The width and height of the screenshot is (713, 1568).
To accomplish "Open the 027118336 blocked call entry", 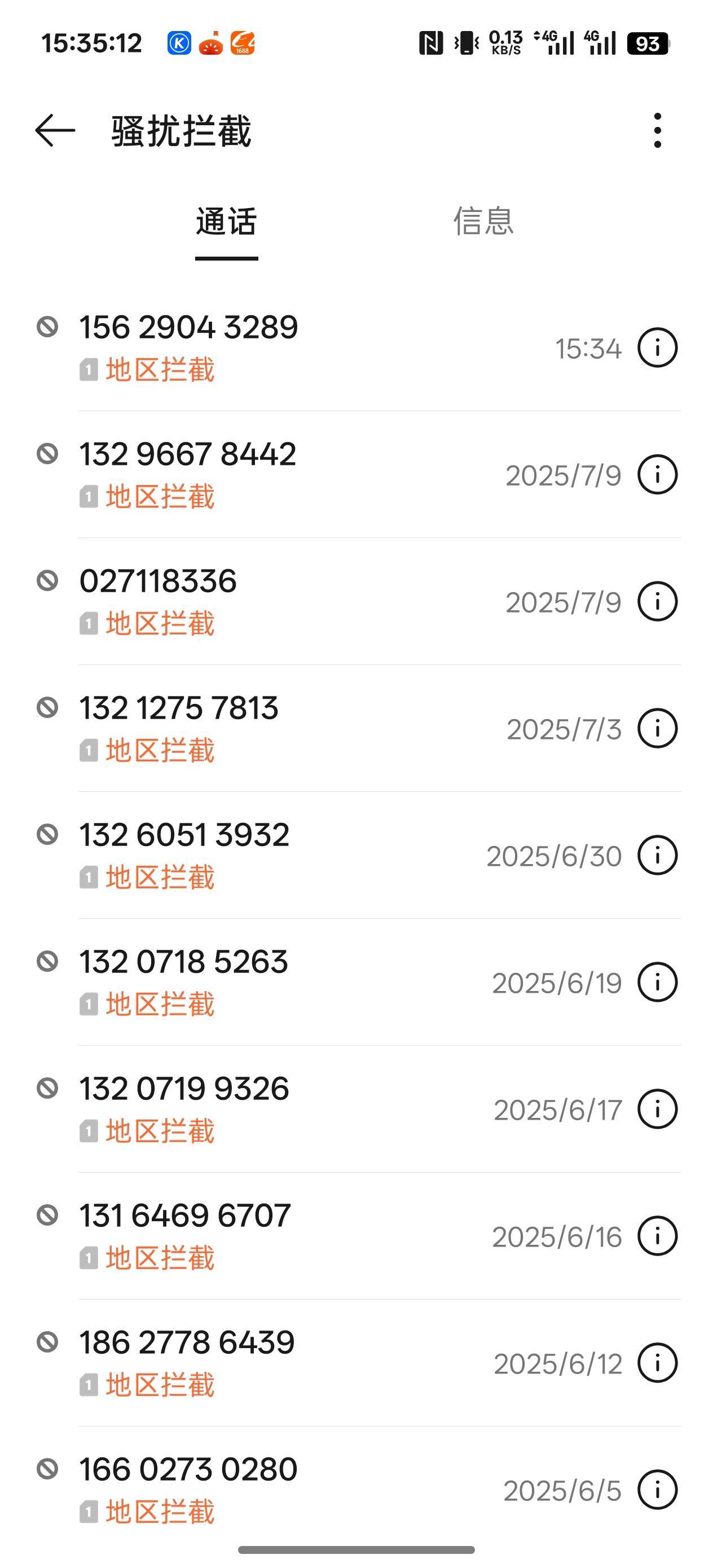I will click(x=356, y=601).
